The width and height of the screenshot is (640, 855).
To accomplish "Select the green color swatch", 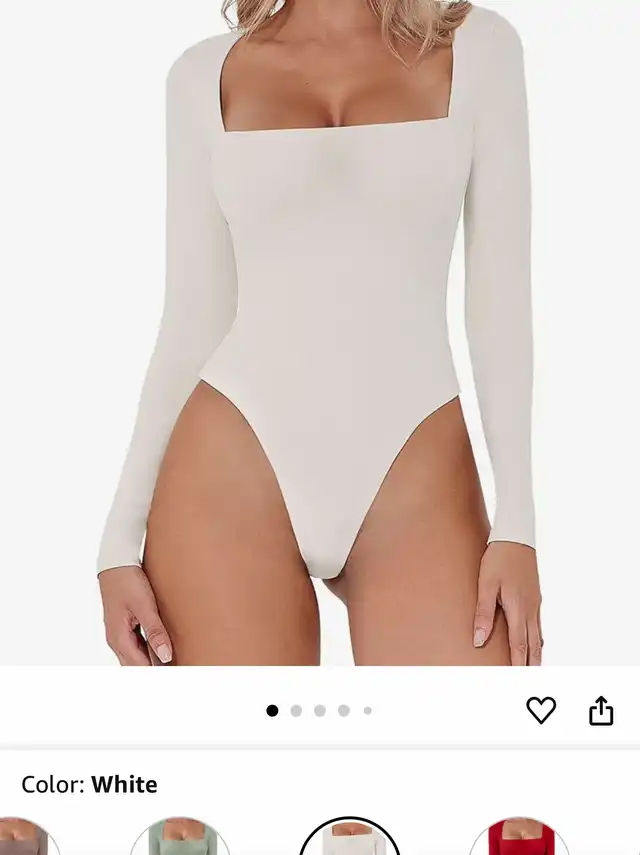I will pos(180,838).
